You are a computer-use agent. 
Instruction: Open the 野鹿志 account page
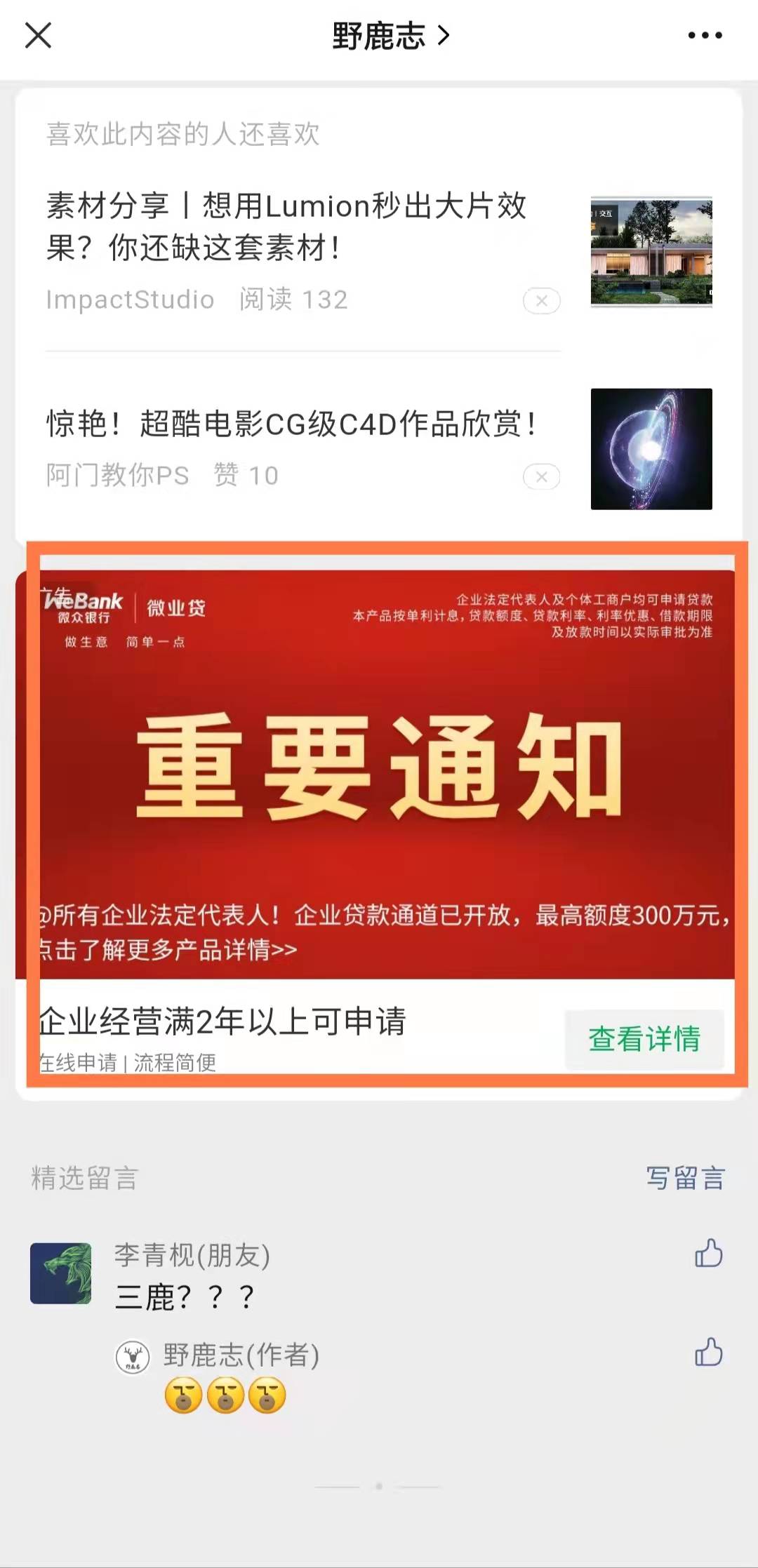click(390, 36)
